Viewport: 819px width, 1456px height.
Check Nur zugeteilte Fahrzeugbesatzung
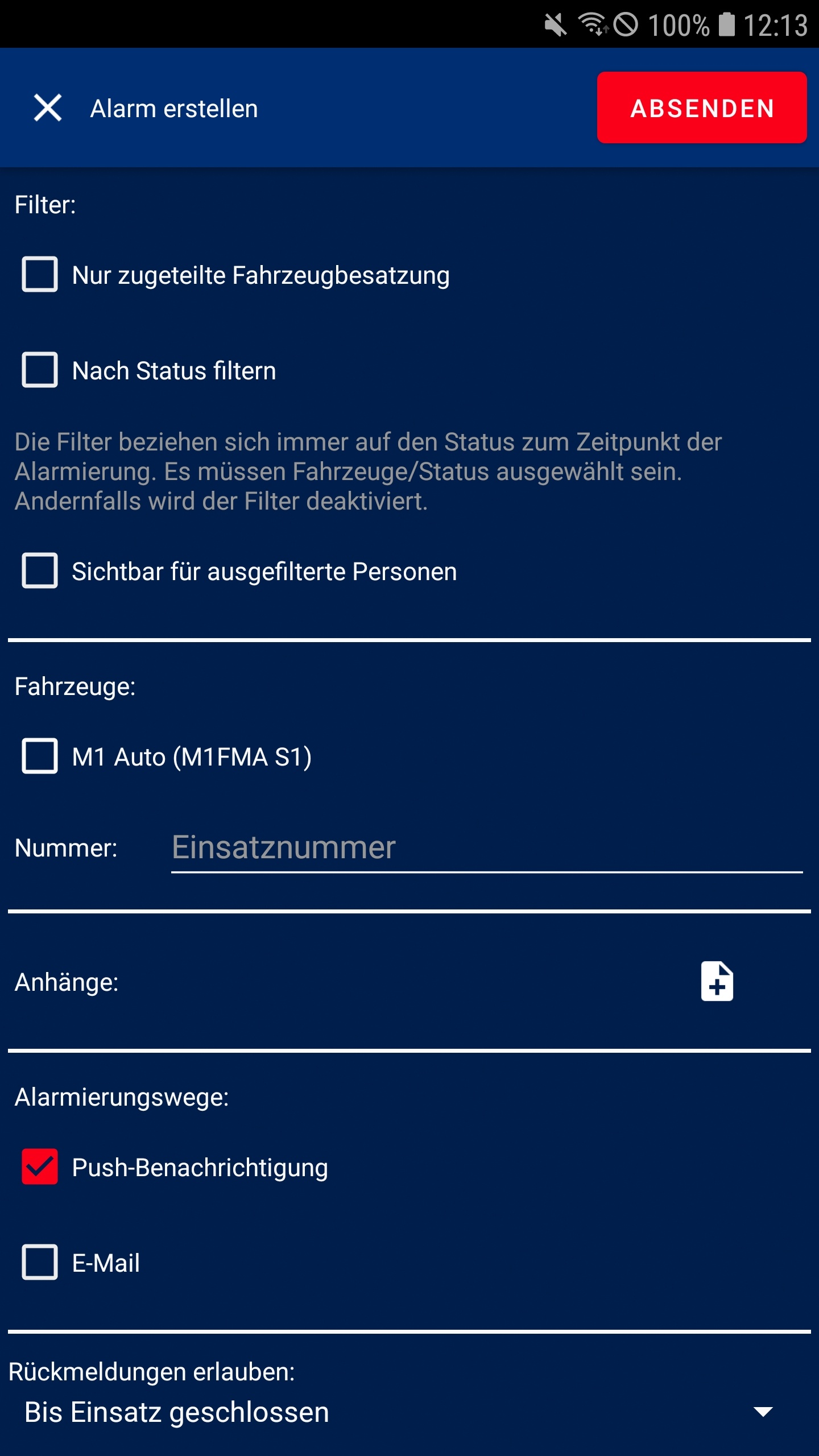40,275
